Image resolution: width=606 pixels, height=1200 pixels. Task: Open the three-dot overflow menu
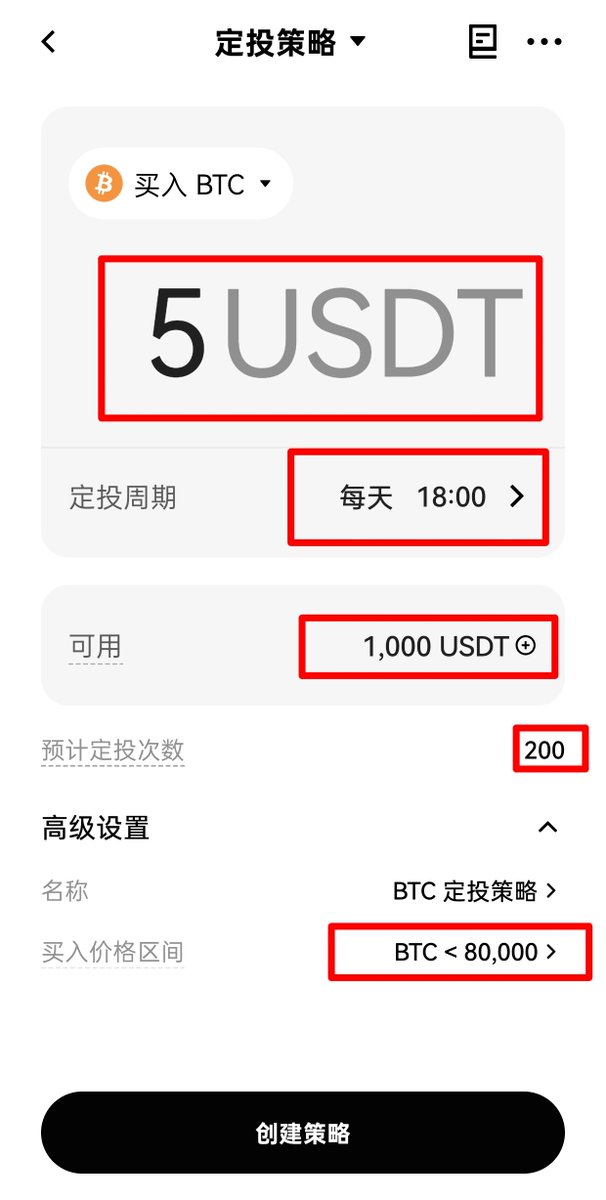(544, 42)
